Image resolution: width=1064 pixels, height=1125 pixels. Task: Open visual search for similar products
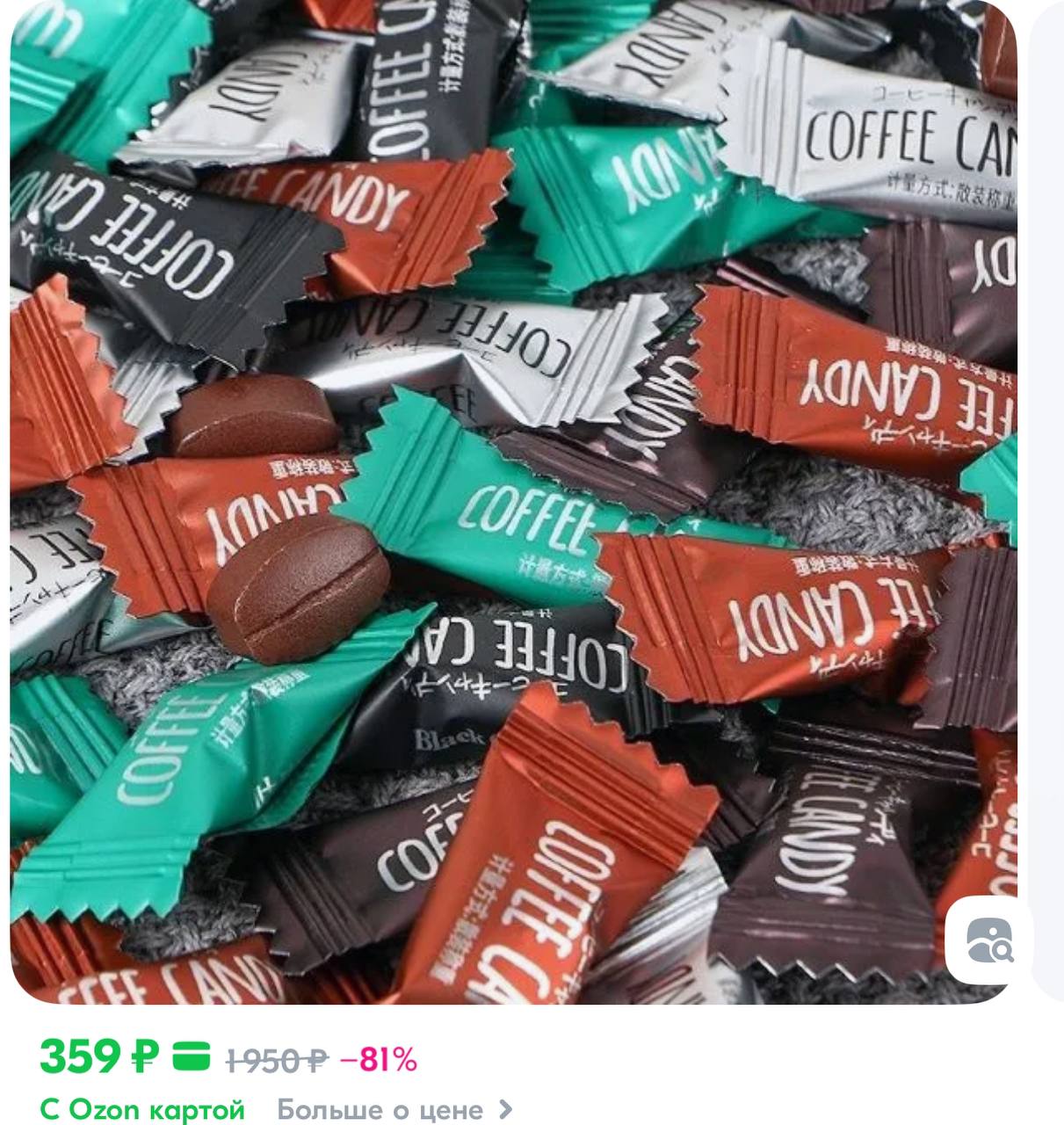[x=989, y=941]
